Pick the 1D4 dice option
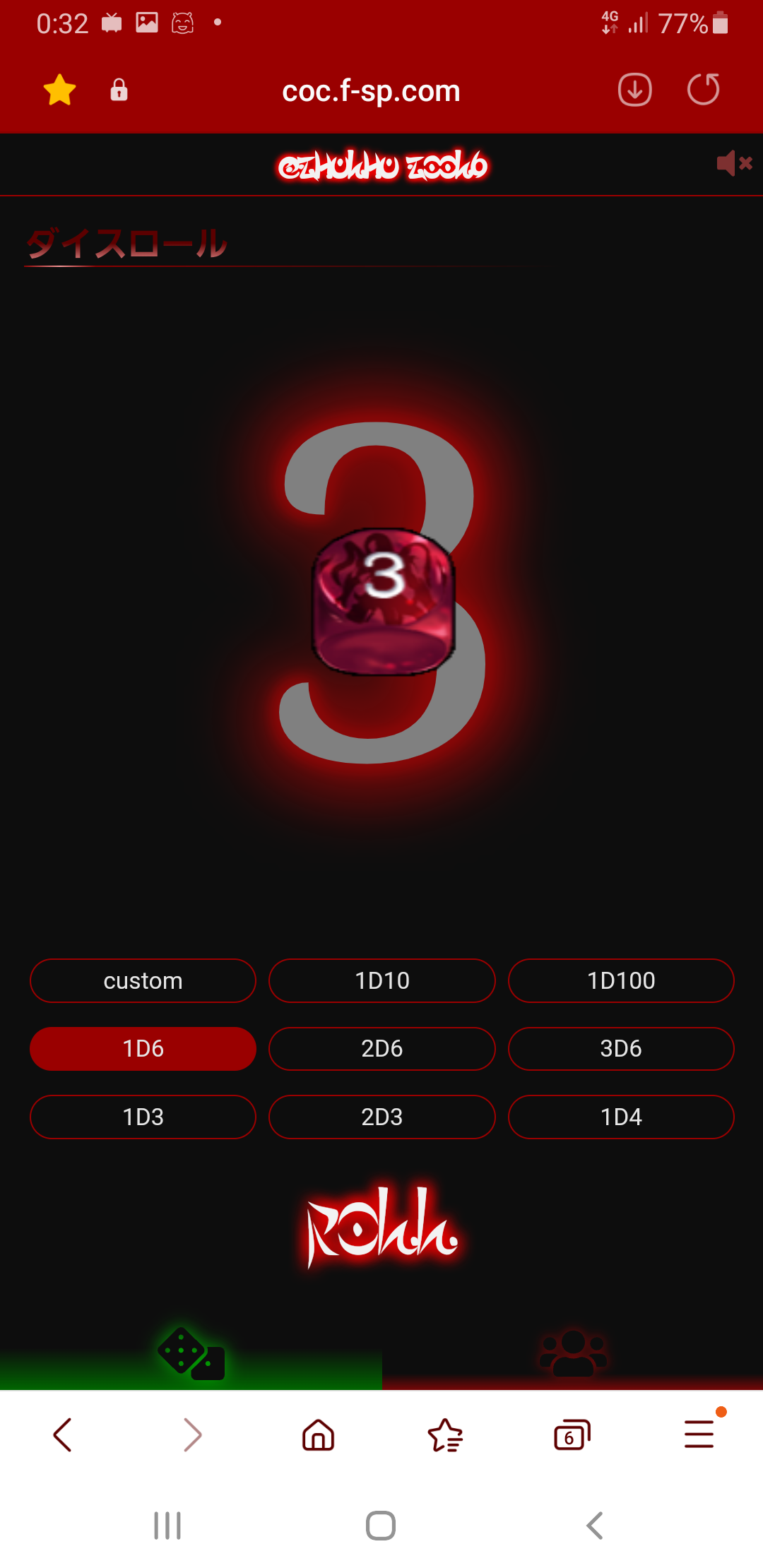The height and width of the screenshot is (1568, 763). pyautogui.click(x=621, y=1117)
